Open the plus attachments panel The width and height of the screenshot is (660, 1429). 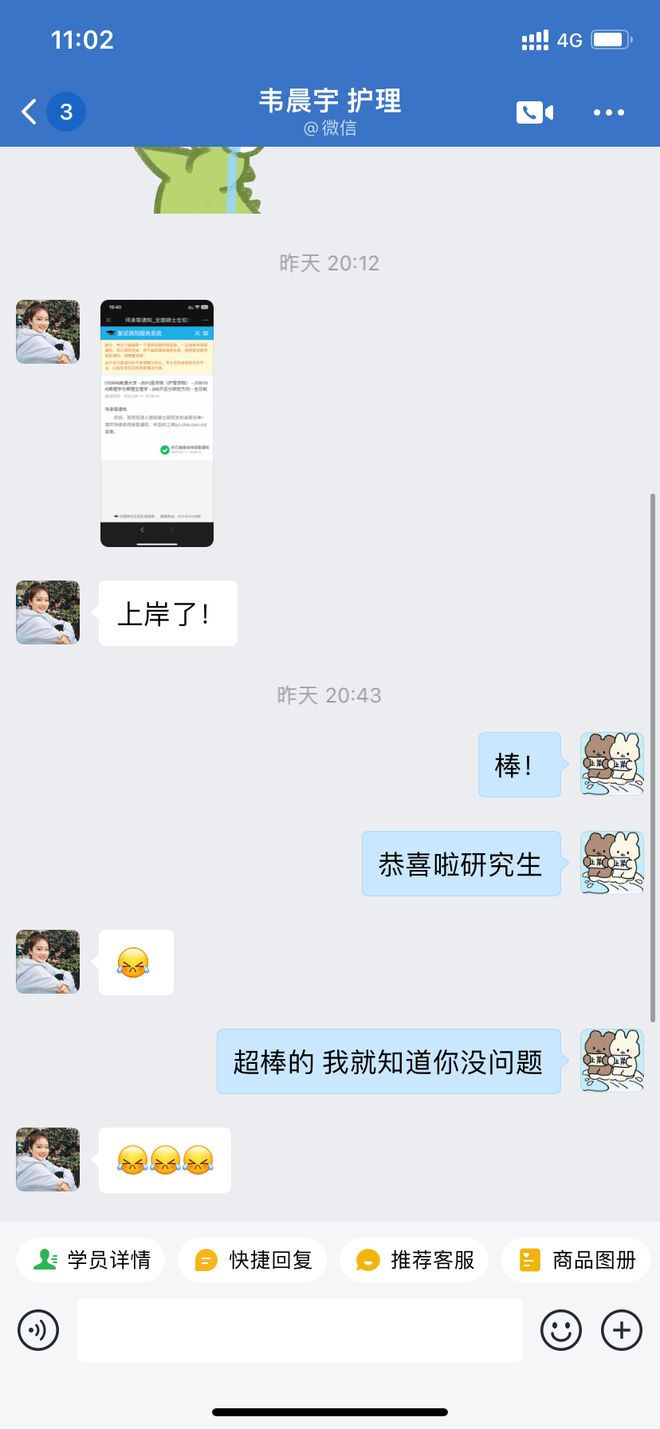[621, 1330]
